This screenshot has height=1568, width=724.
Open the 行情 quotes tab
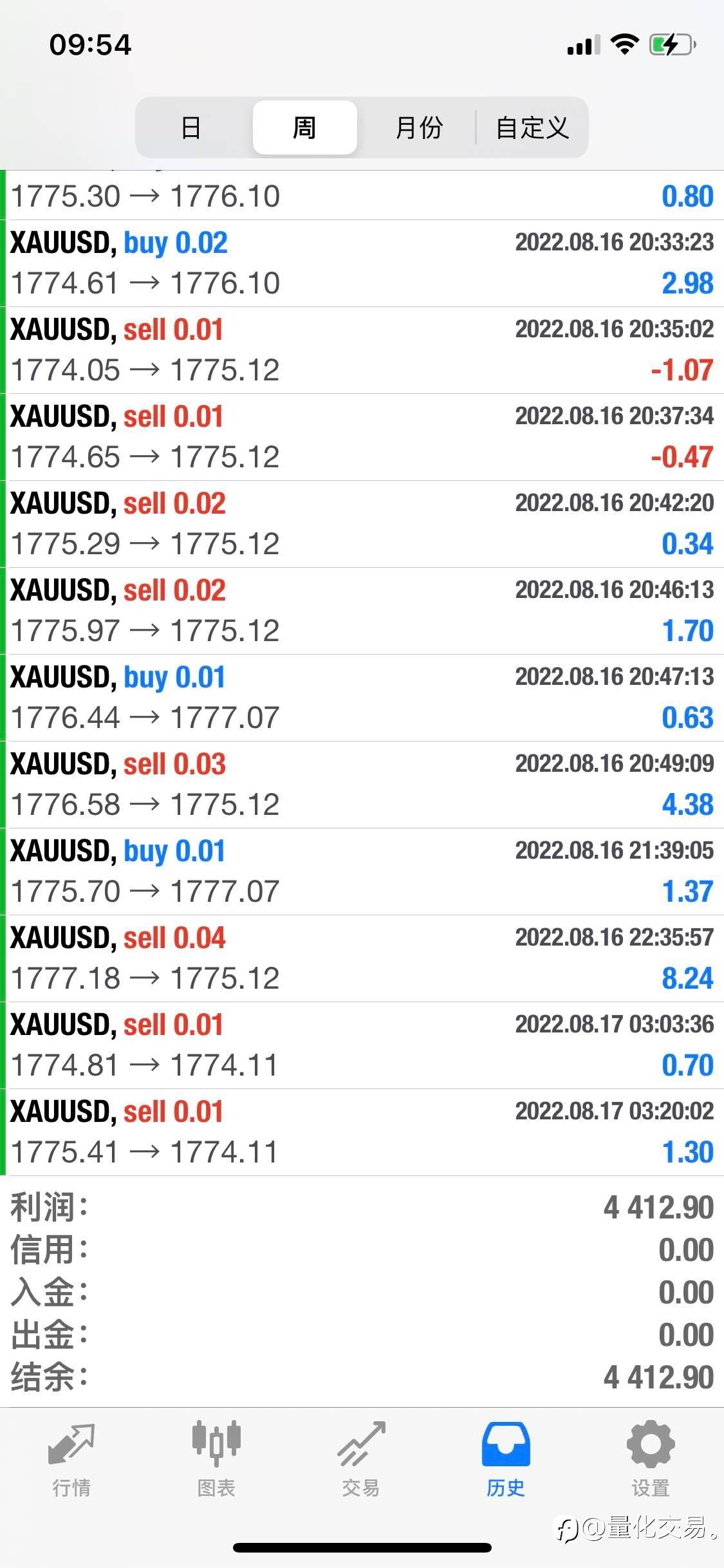[71, 1459]
